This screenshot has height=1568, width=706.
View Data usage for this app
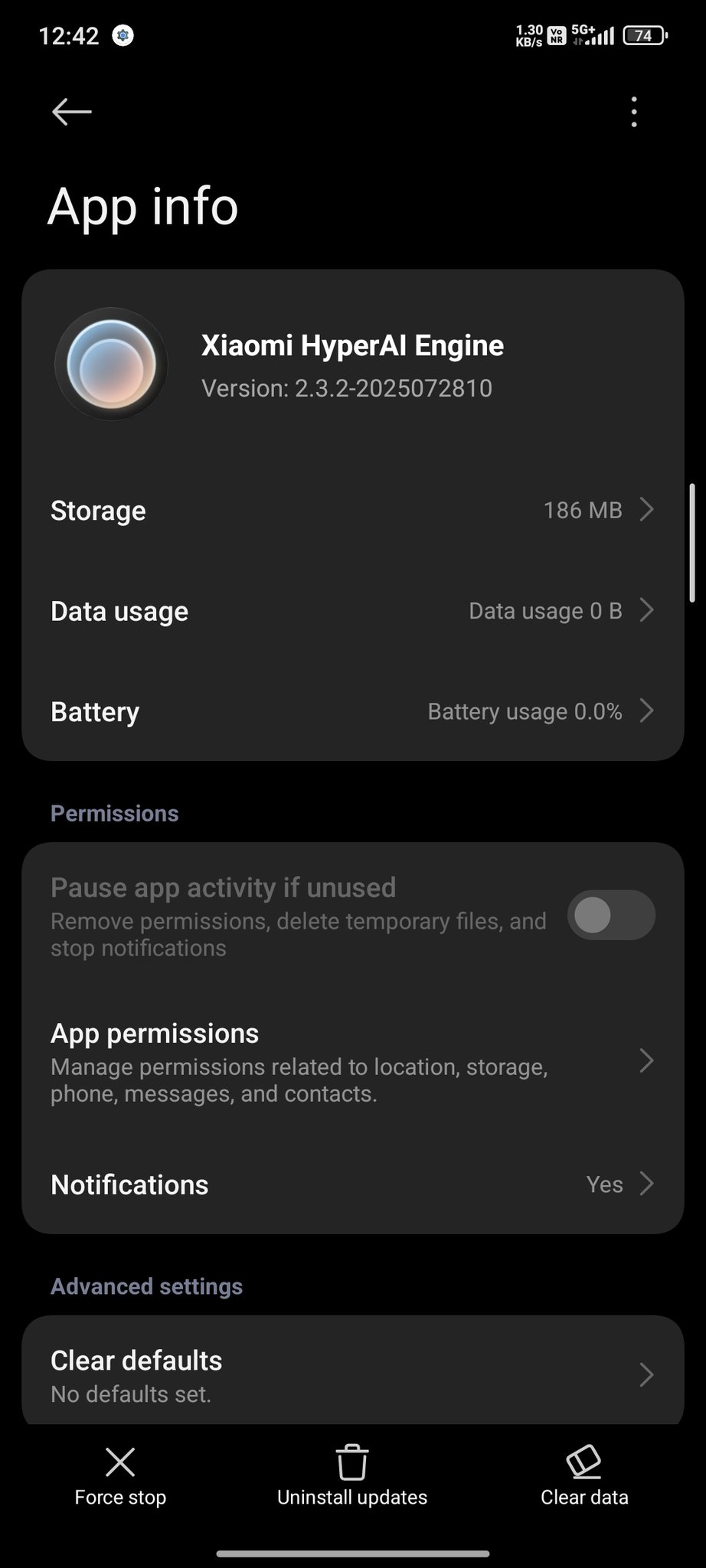click(x=352, y=611)
